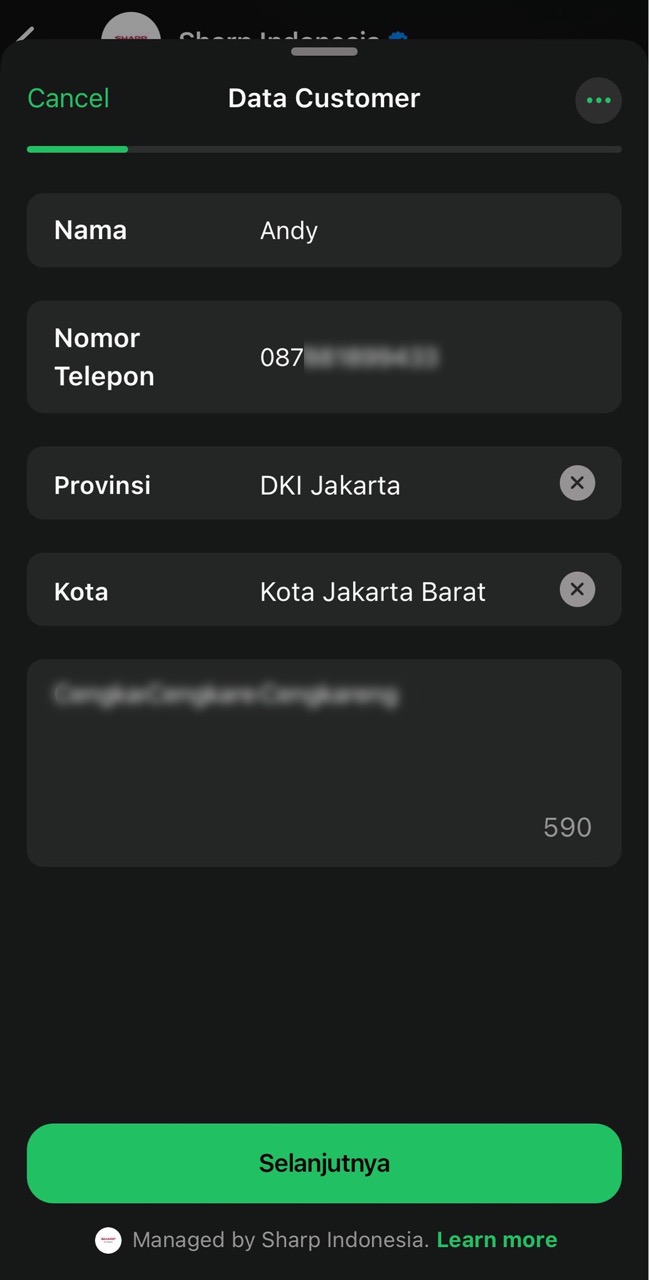Edit the address text area
This screenshot has height=1280, width=649.
[x=324, y=760]
